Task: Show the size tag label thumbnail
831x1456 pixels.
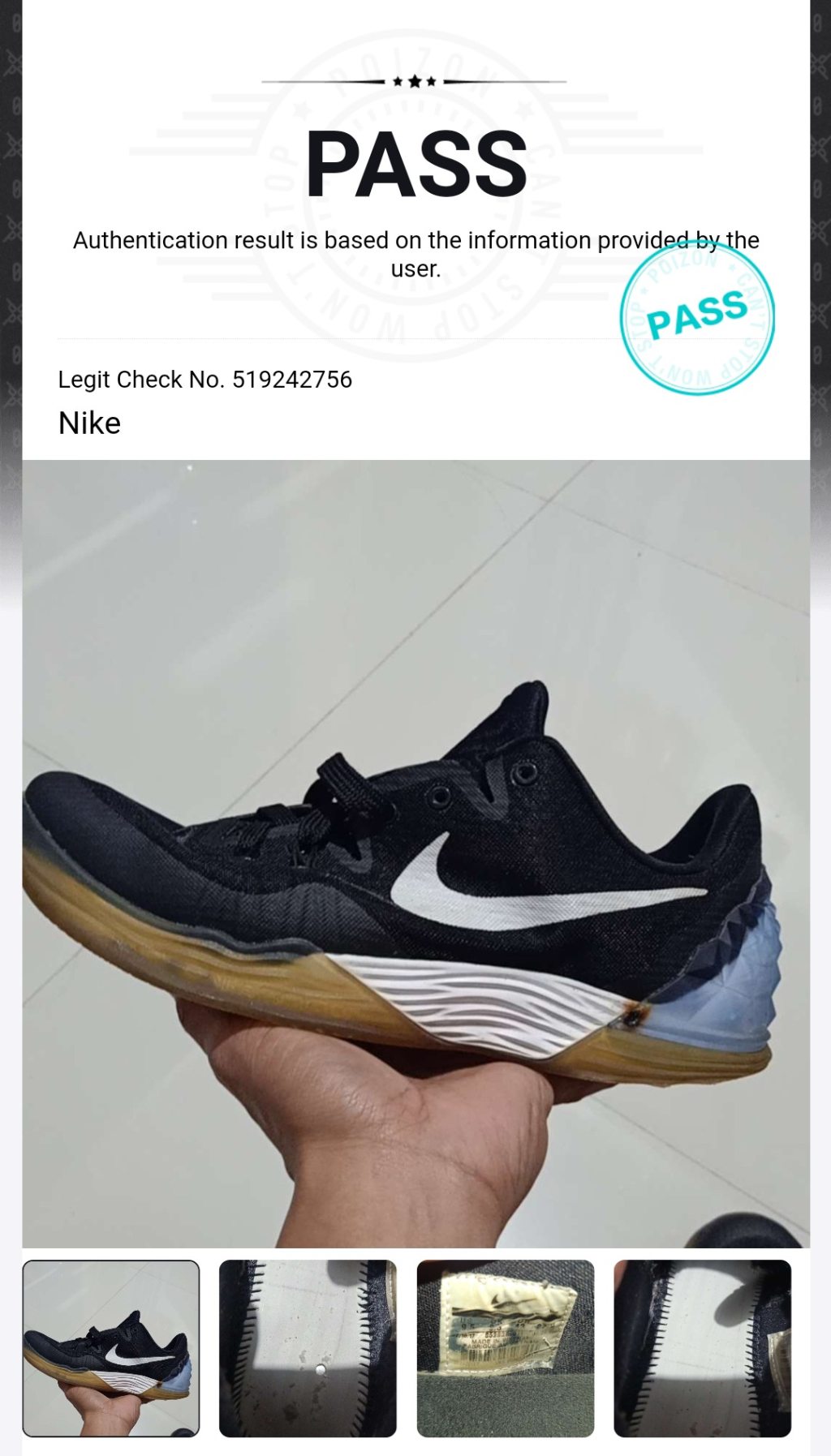Action: [505, 1348]
